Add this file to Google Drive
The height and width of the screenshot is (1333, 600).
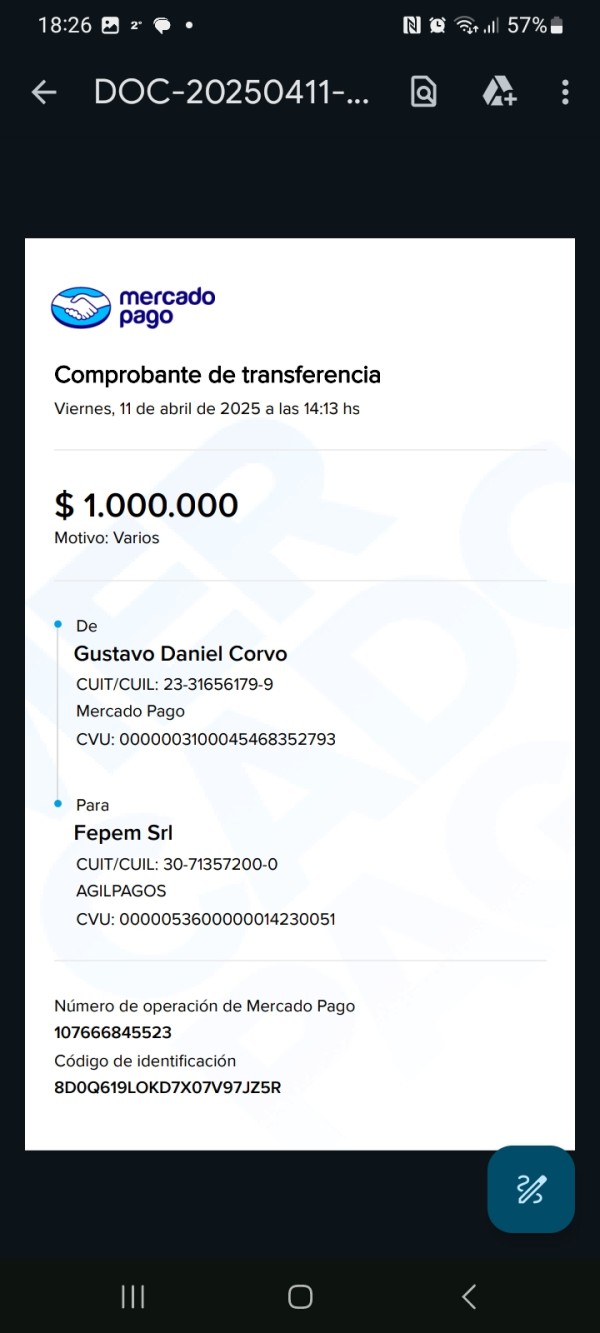click(x=499, y=92)
